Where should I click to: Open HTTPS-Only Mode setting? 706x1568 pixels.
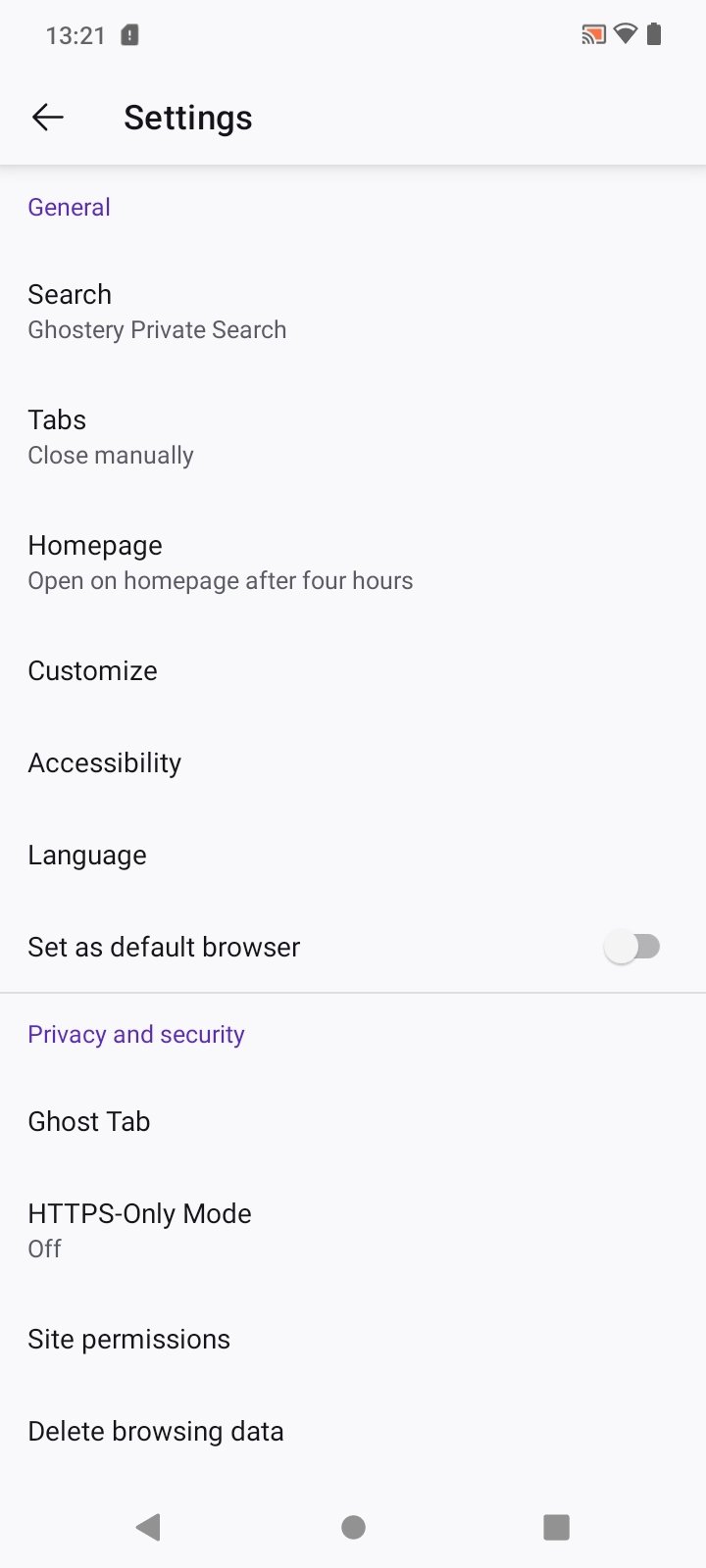353,1231
